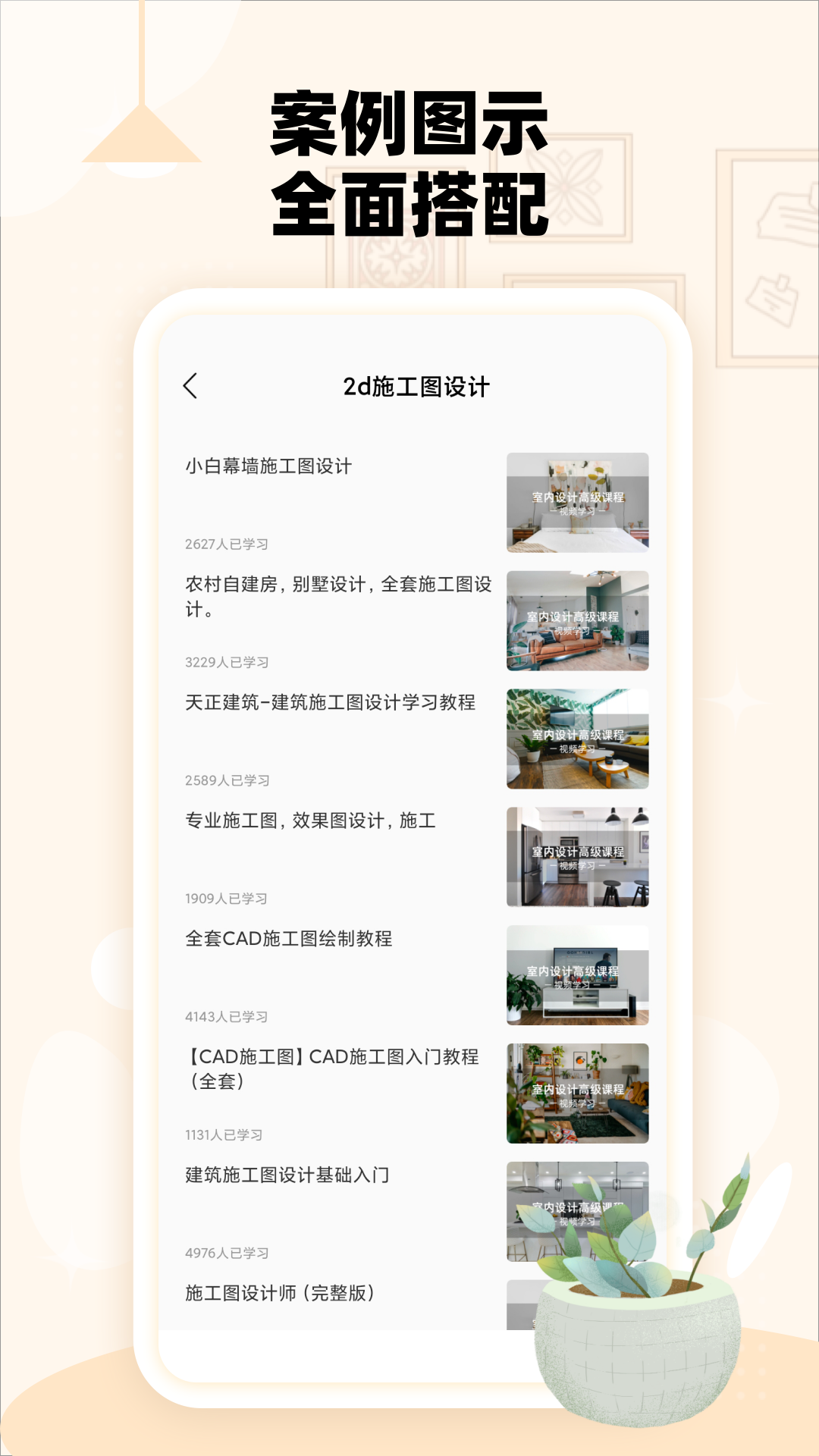Click the plant-shelf thumbnail beside CAD入门教程
This screenshot has width=819, height=1456.
tap(576, 1090)
